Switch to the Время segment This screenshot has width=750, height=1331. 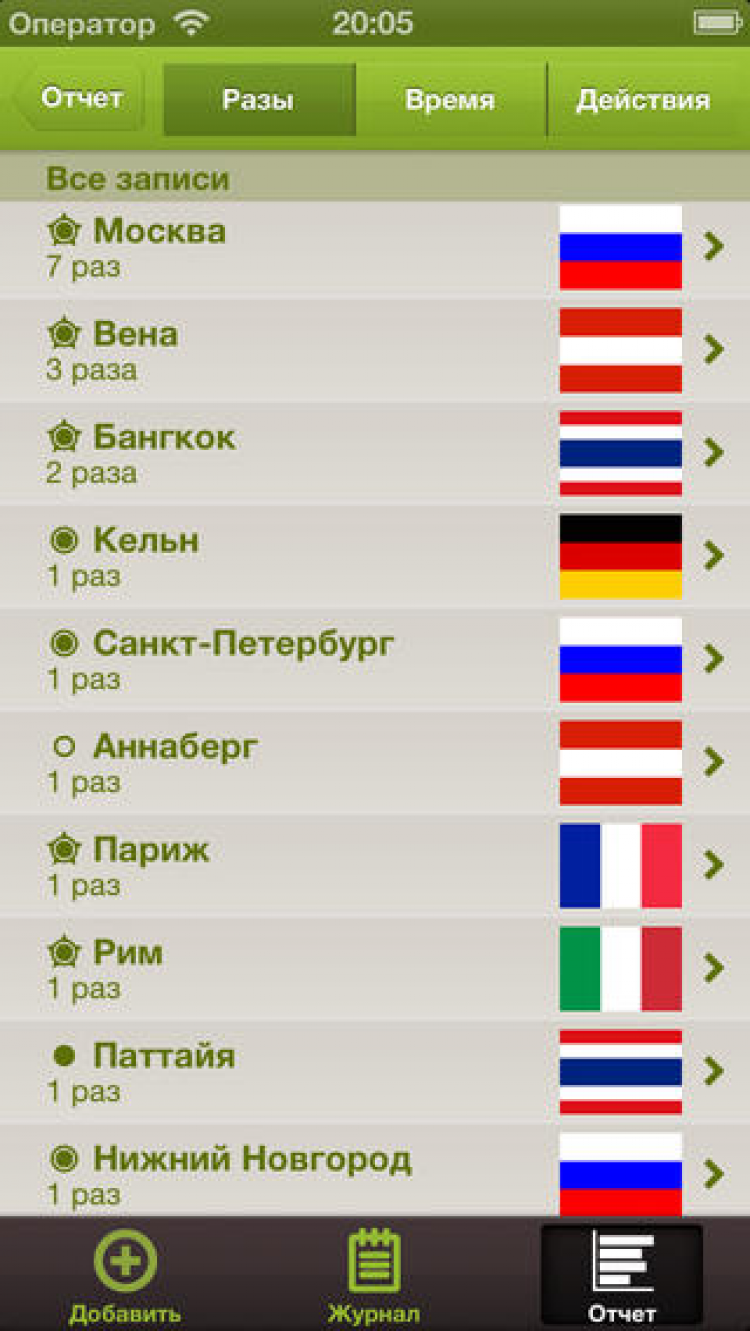(450, 100)
